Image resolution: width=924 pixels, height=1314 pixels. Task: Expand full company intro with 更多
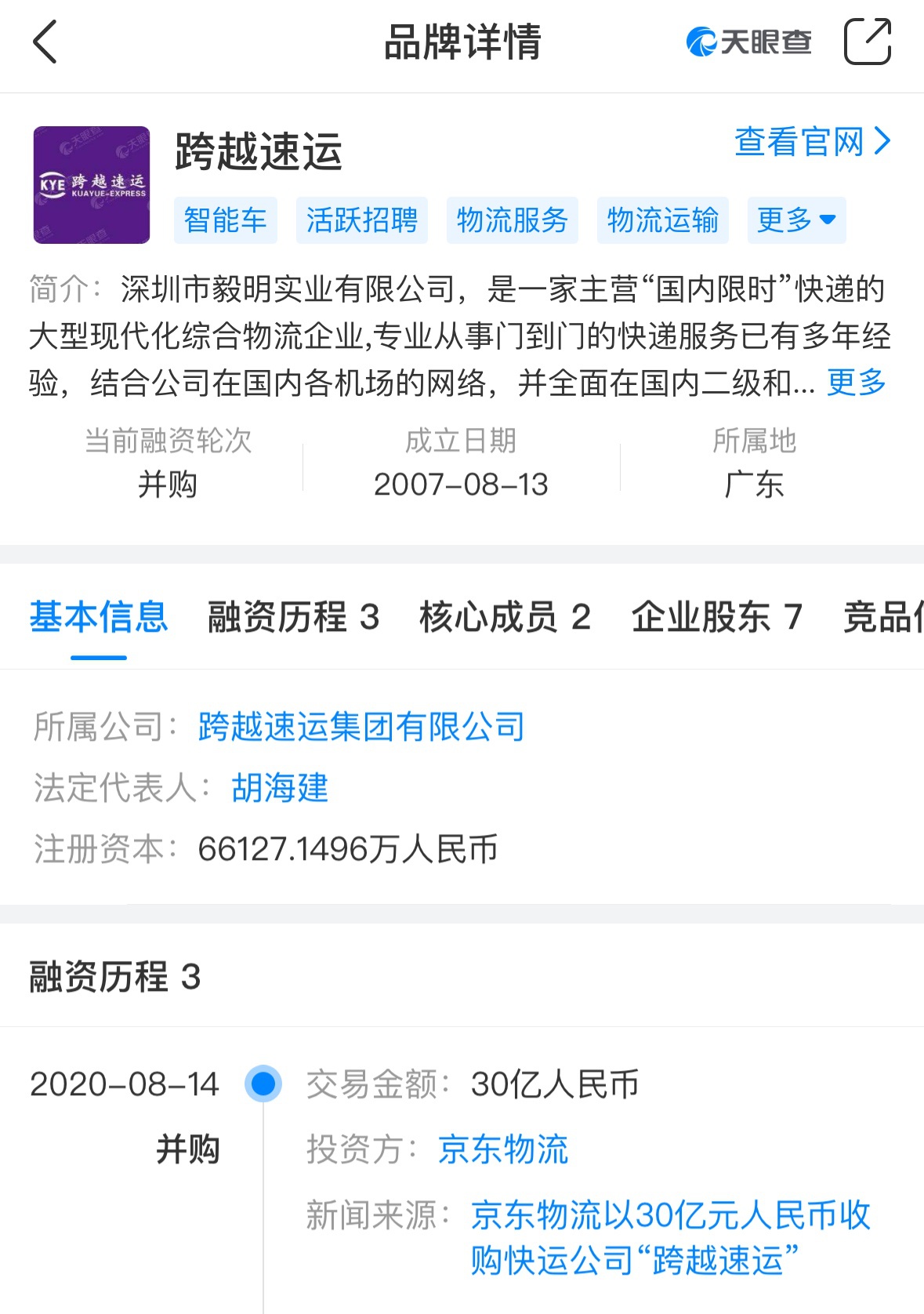[856, 383]
